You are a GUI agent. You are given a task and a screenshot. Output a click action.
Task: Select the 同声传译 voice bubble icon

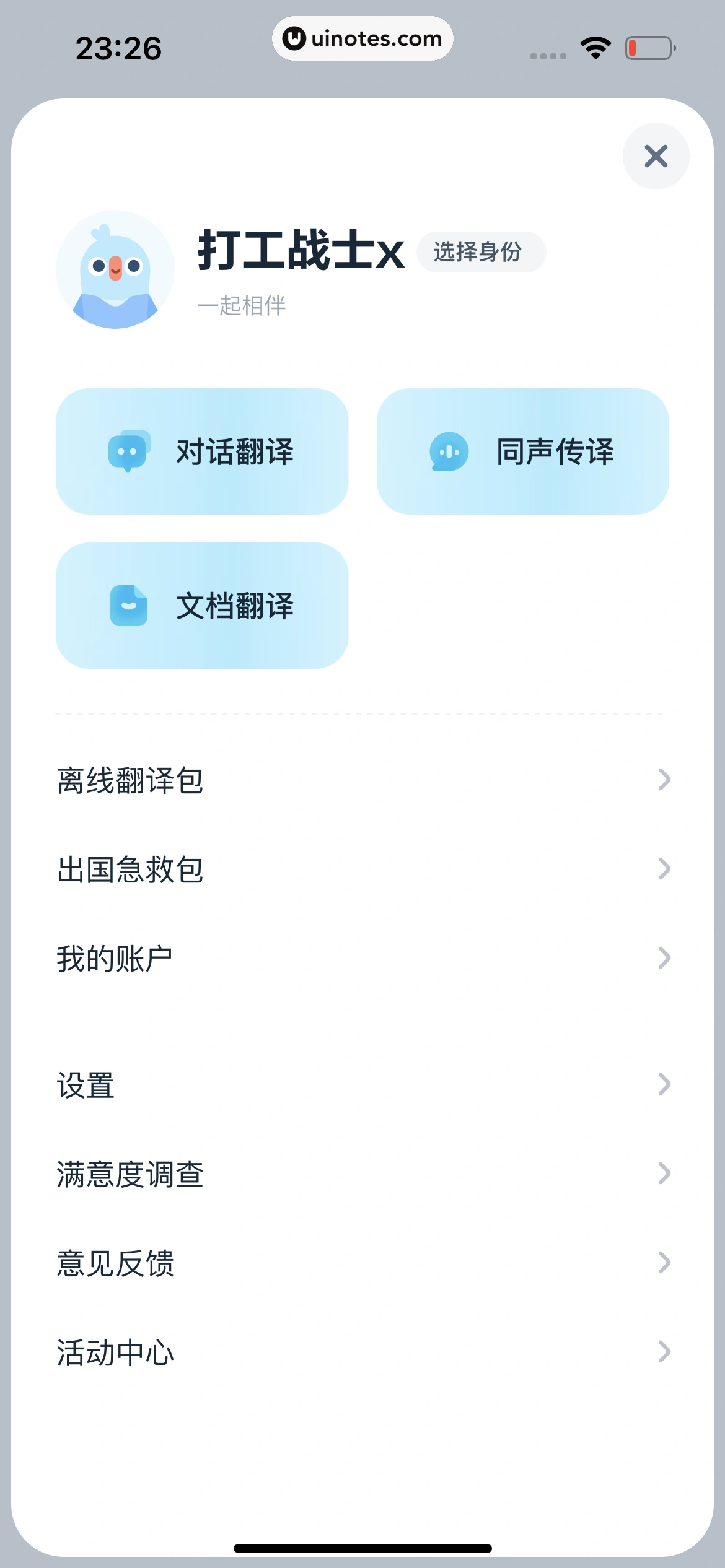449,452
